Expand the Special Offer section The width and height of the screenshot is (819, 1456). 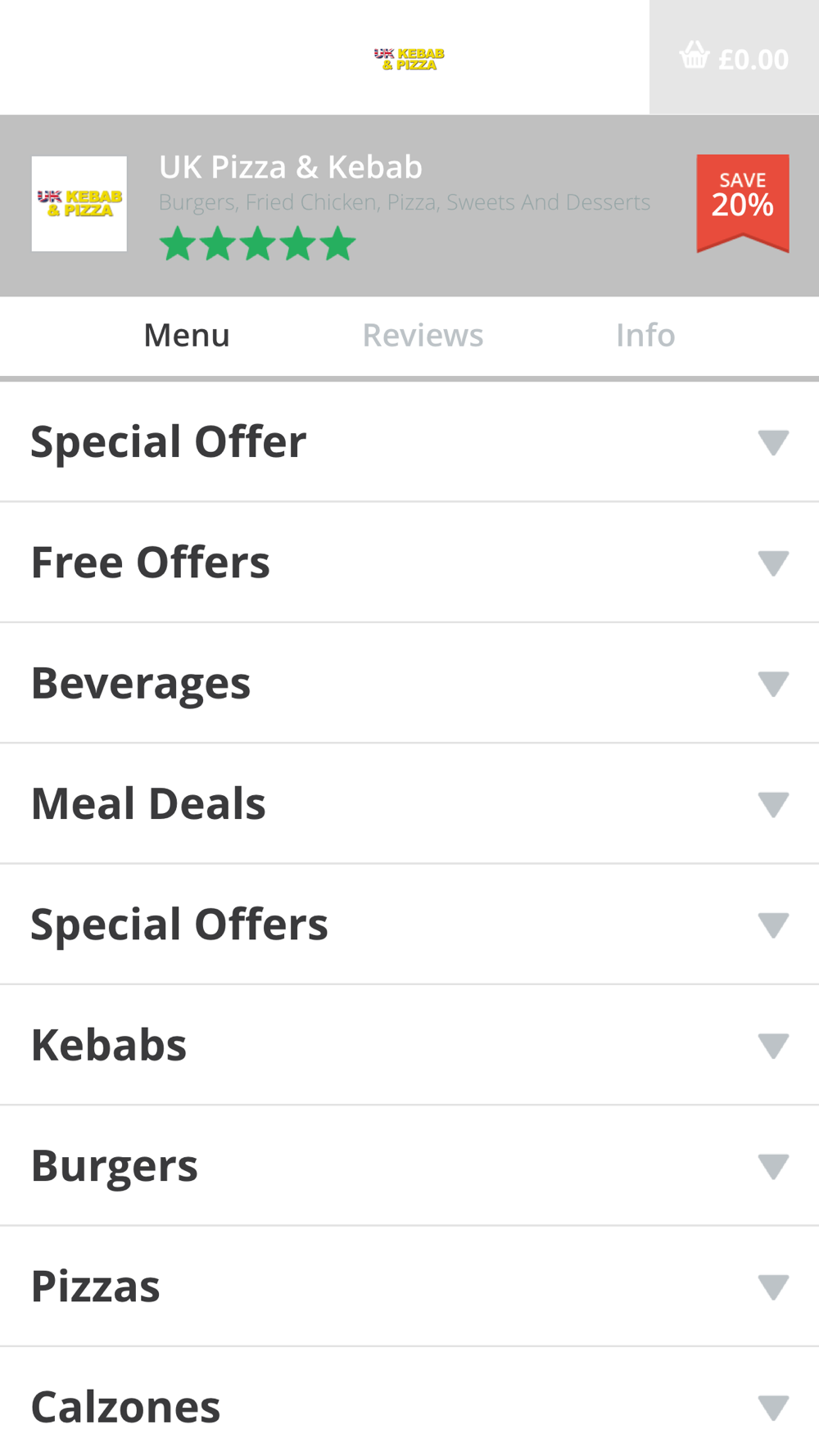coord(409,442)
